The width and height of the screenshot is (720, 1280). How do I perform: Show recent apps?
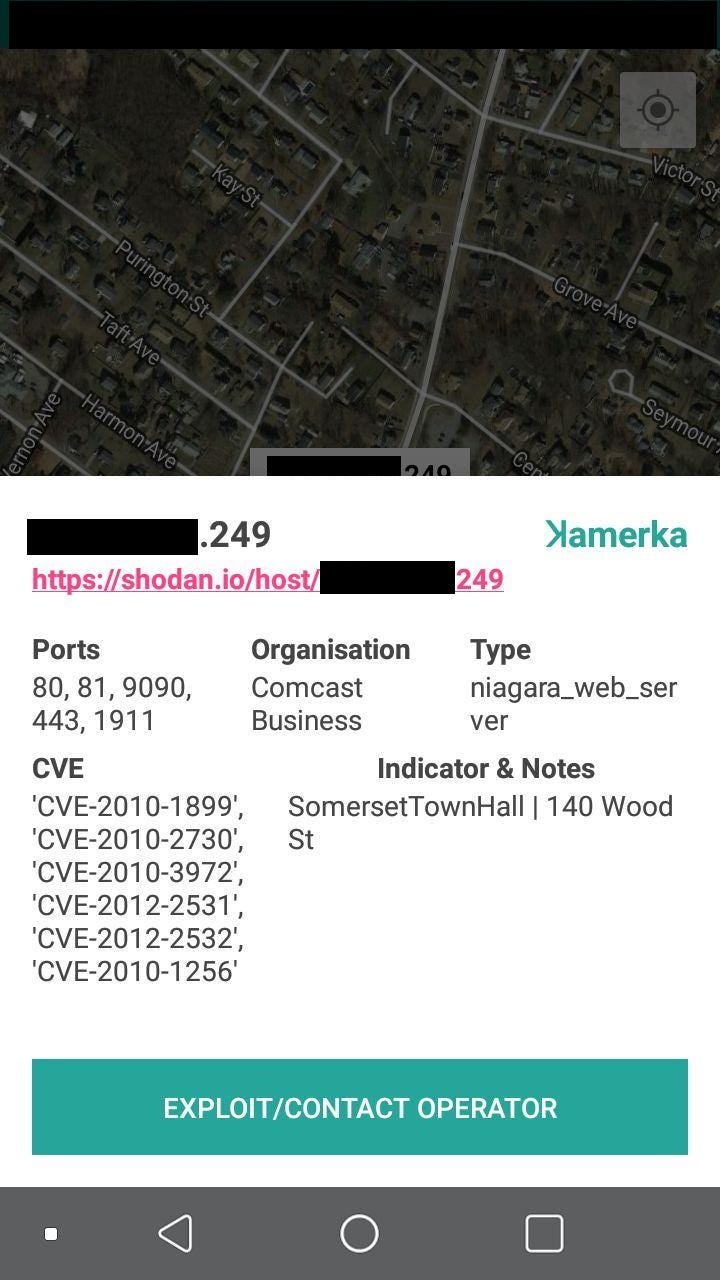pos(544,1234)
